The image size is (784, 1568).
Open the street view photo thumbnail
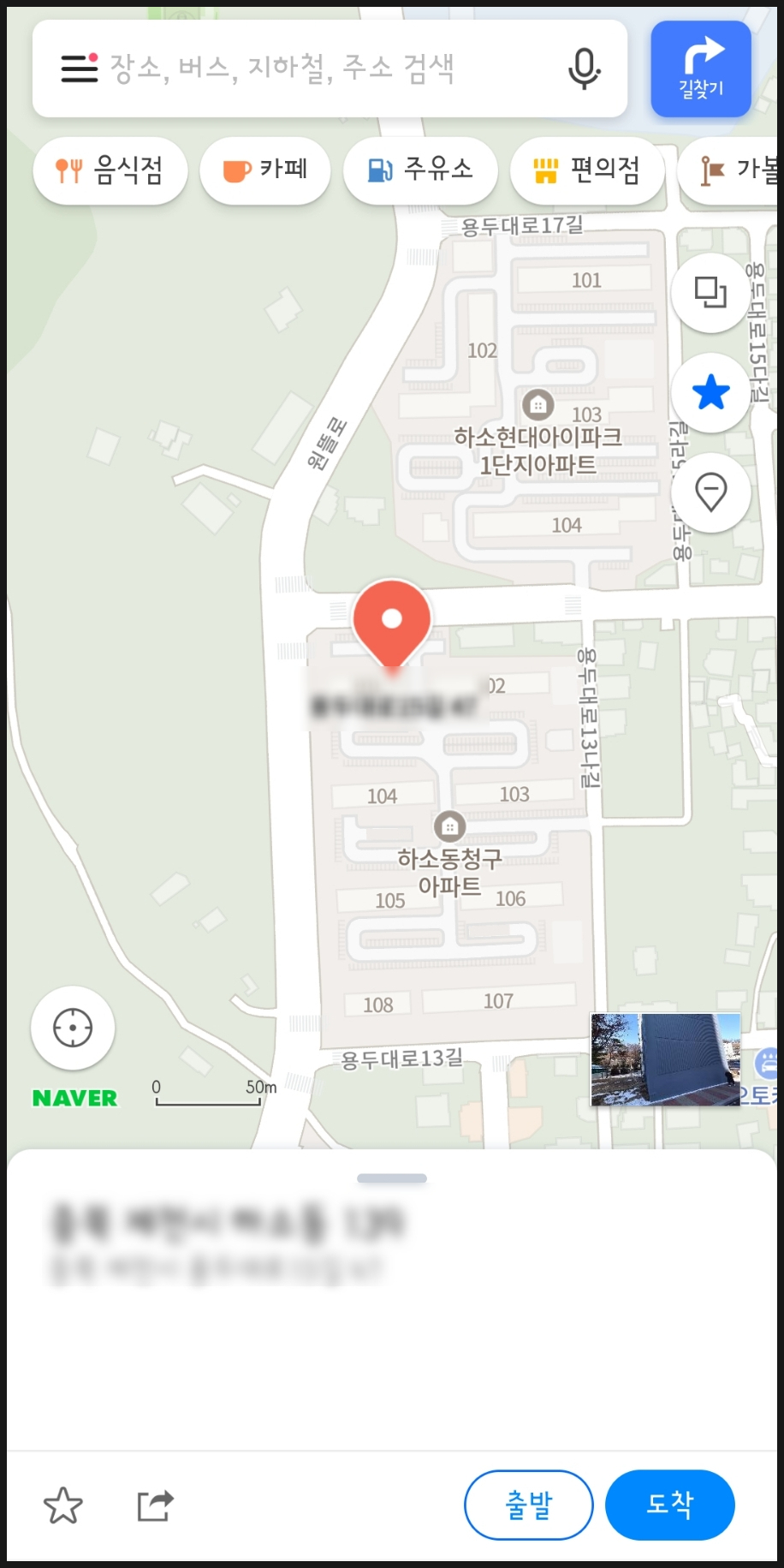665,1059
